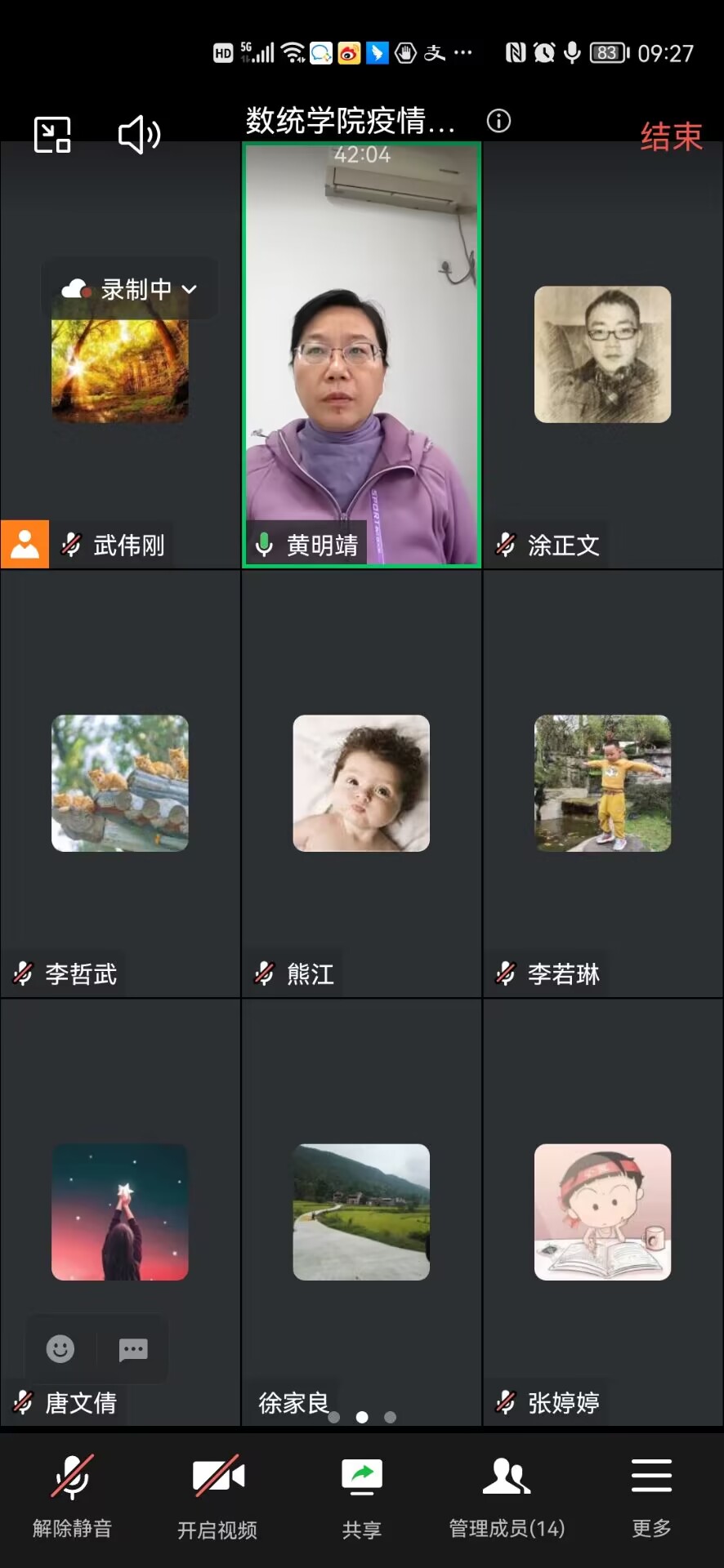
Task: End the meeting with 结束
Action: point(671,136)
